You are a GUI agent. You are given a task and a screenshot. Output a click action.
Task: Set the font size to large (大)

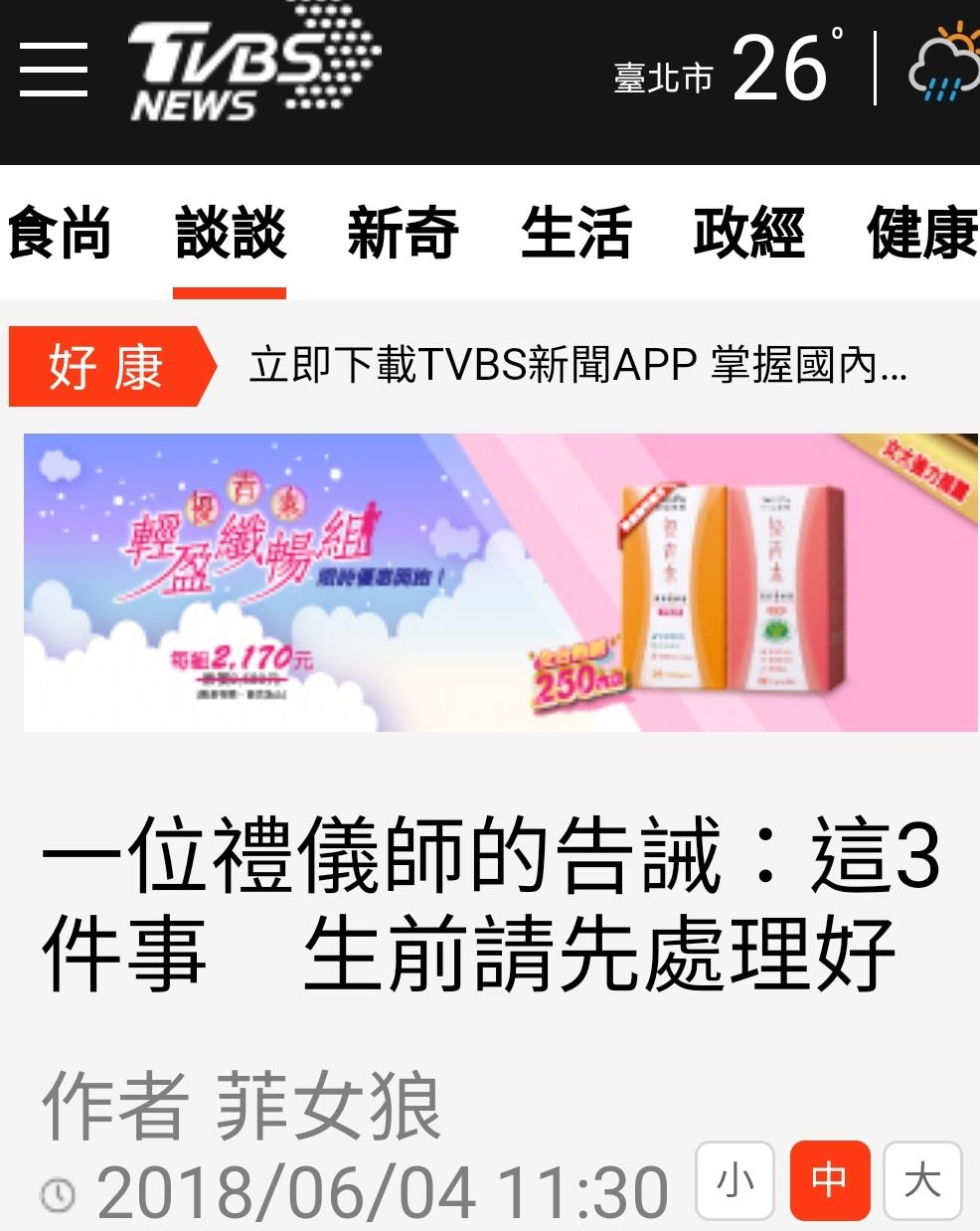921,1180
